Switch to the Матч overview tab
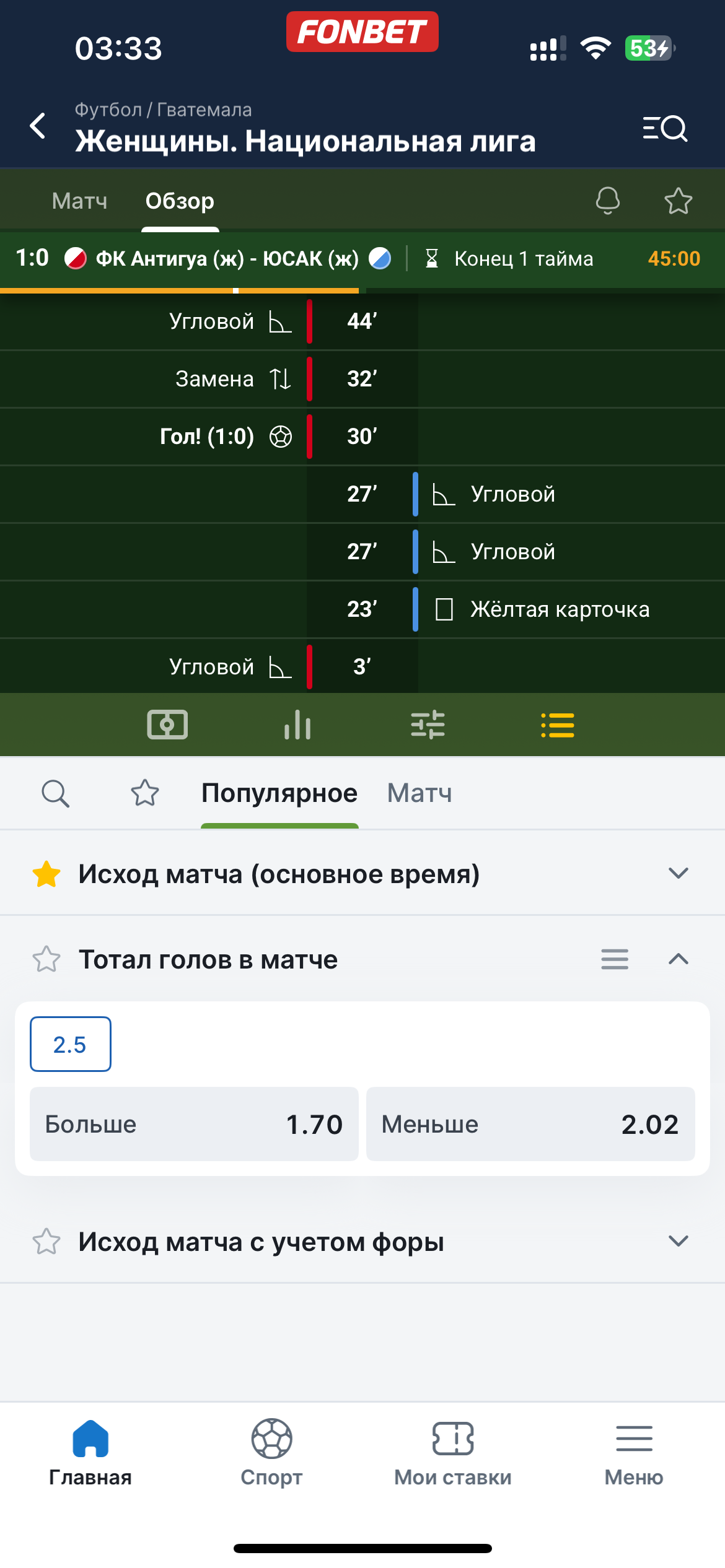The image size is (725, 1568). (x=79, y=201)
